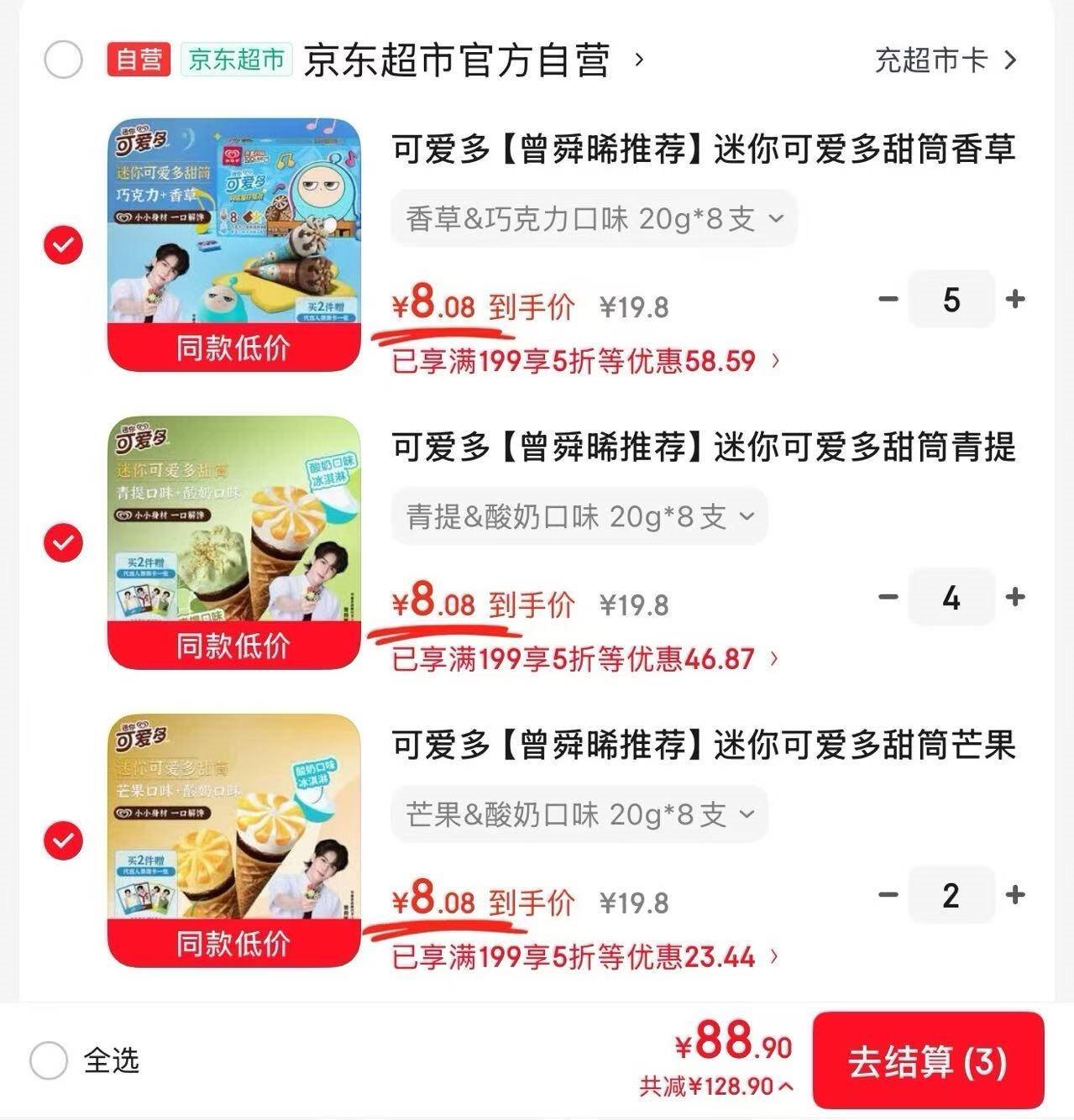Open the 青提&酸奶口味 product image
Image resolution: width=1074 pixels, height=1120 pixels.
coord(234,542)
